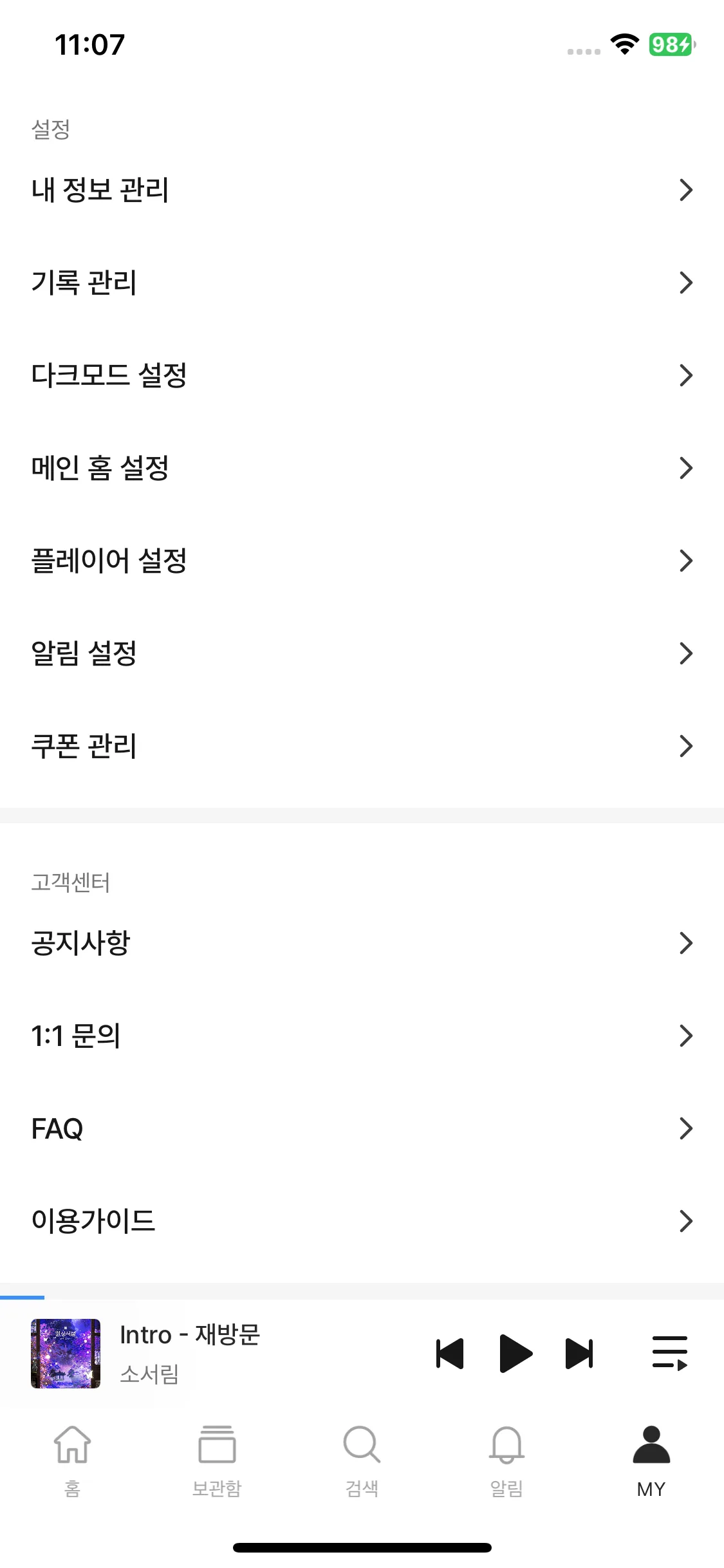Viewport: 724px width, 1568px height.
Task: Skip to the next track
Action: click(x=579, y=1354)
